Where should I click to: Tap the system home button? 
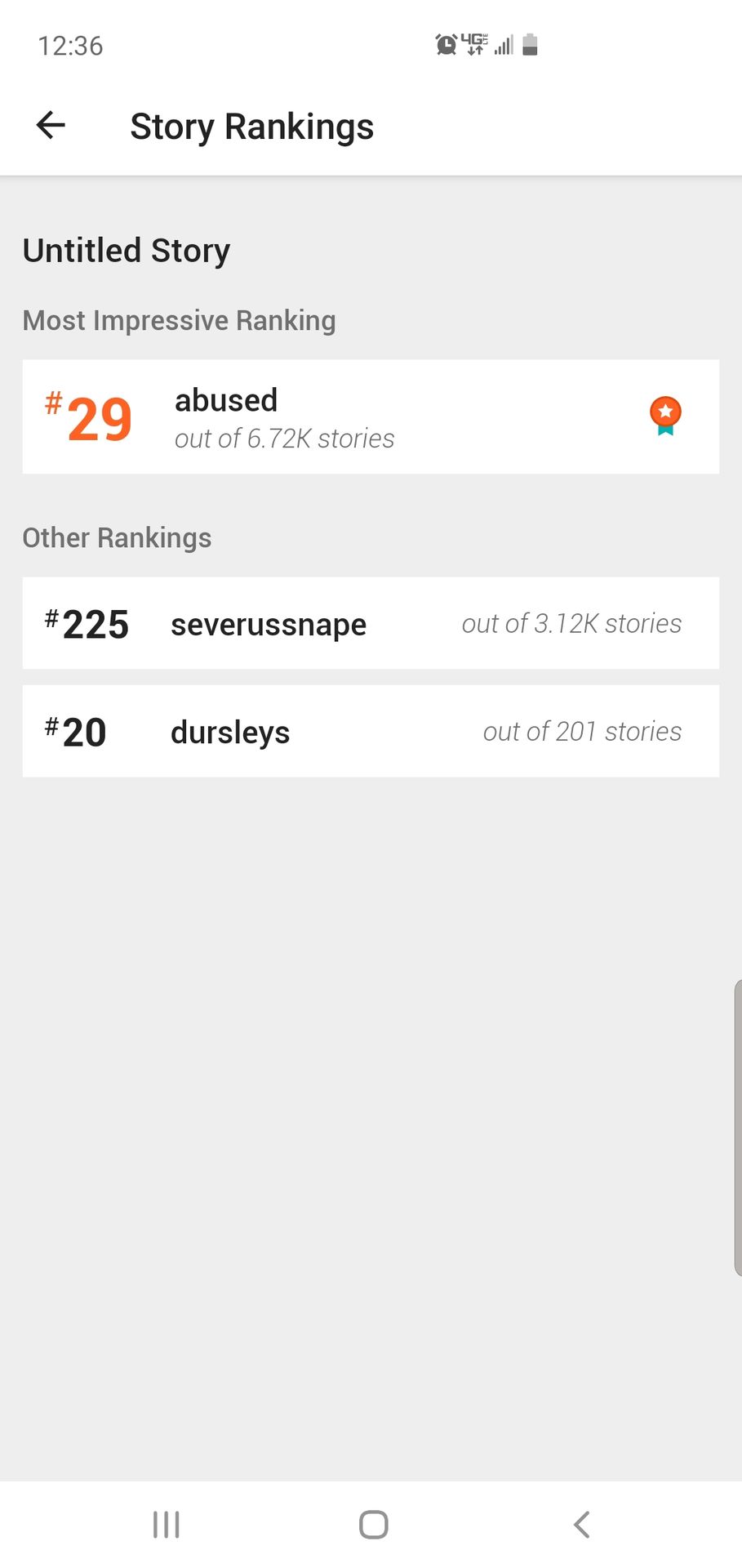[373, 1524]
